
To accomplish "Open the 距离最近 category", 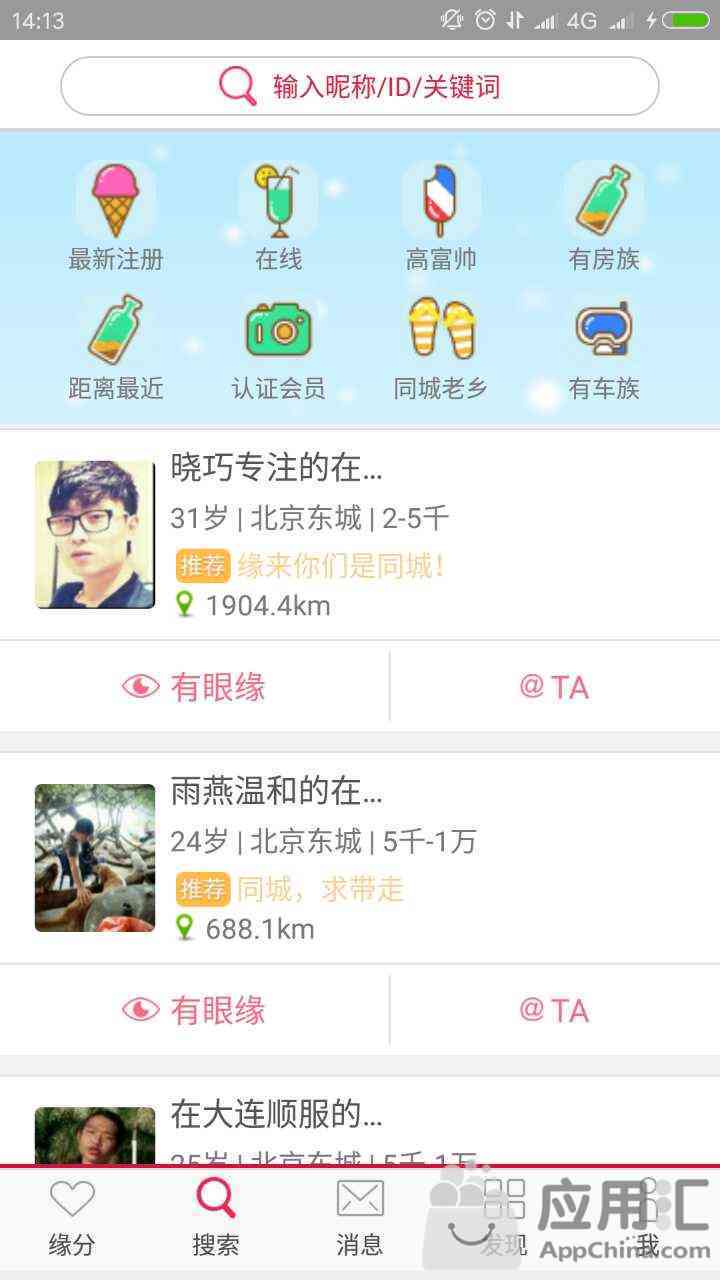I will [x=116, y=347].
